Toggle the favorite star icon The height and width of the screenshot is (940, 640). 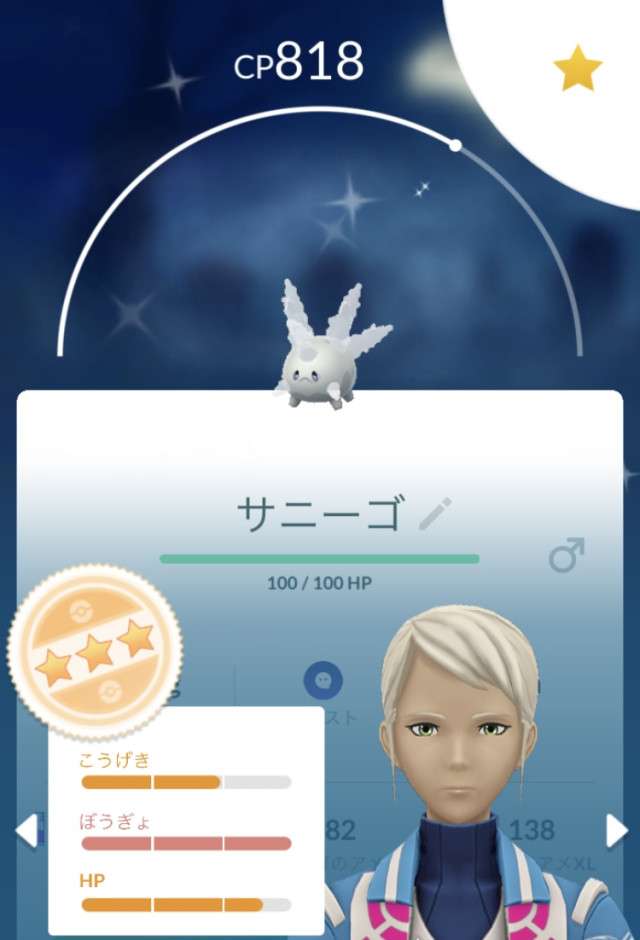point(578,69)
